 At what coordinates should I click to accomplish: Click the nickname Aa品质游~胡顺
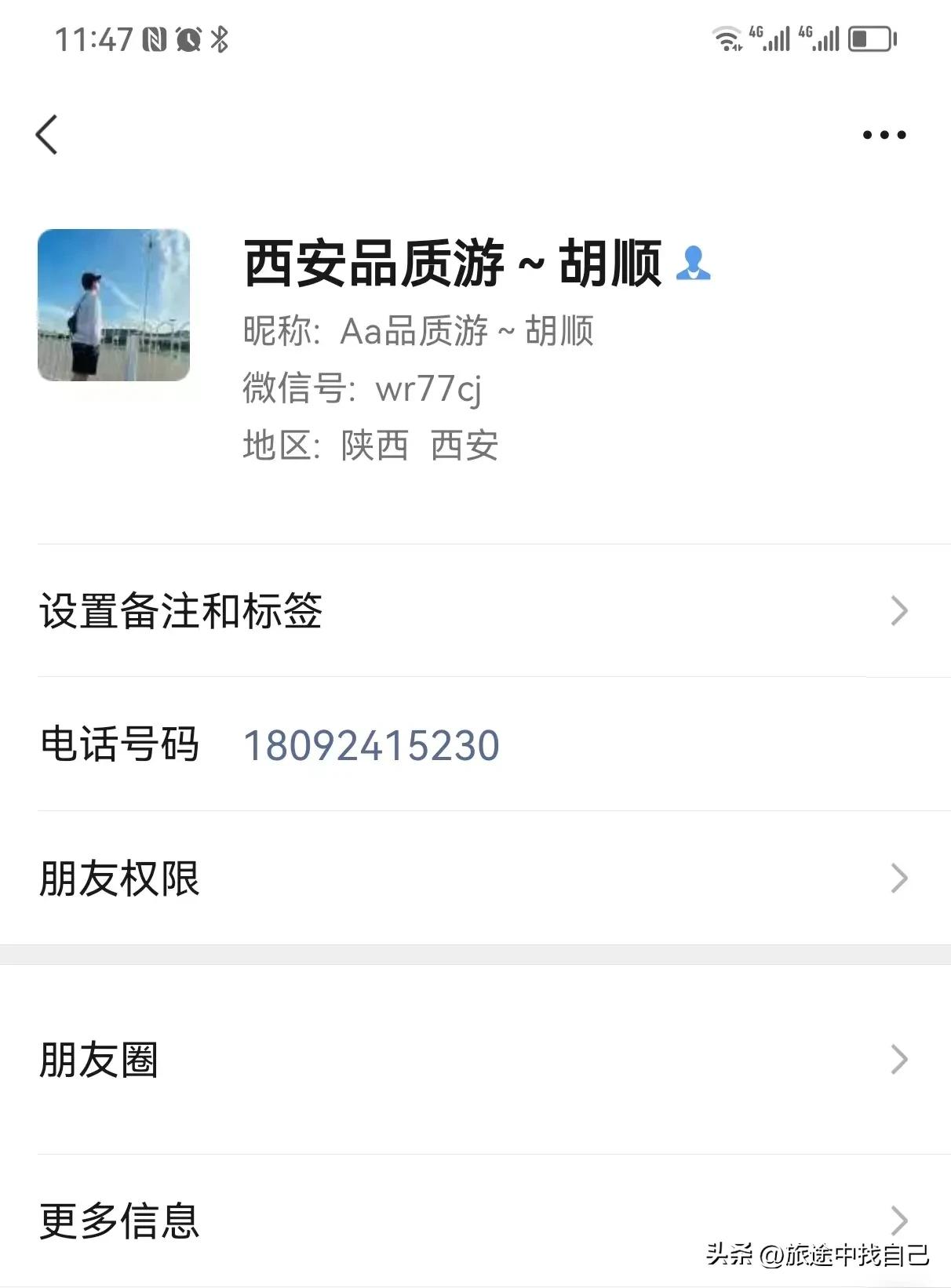point(468,333)
